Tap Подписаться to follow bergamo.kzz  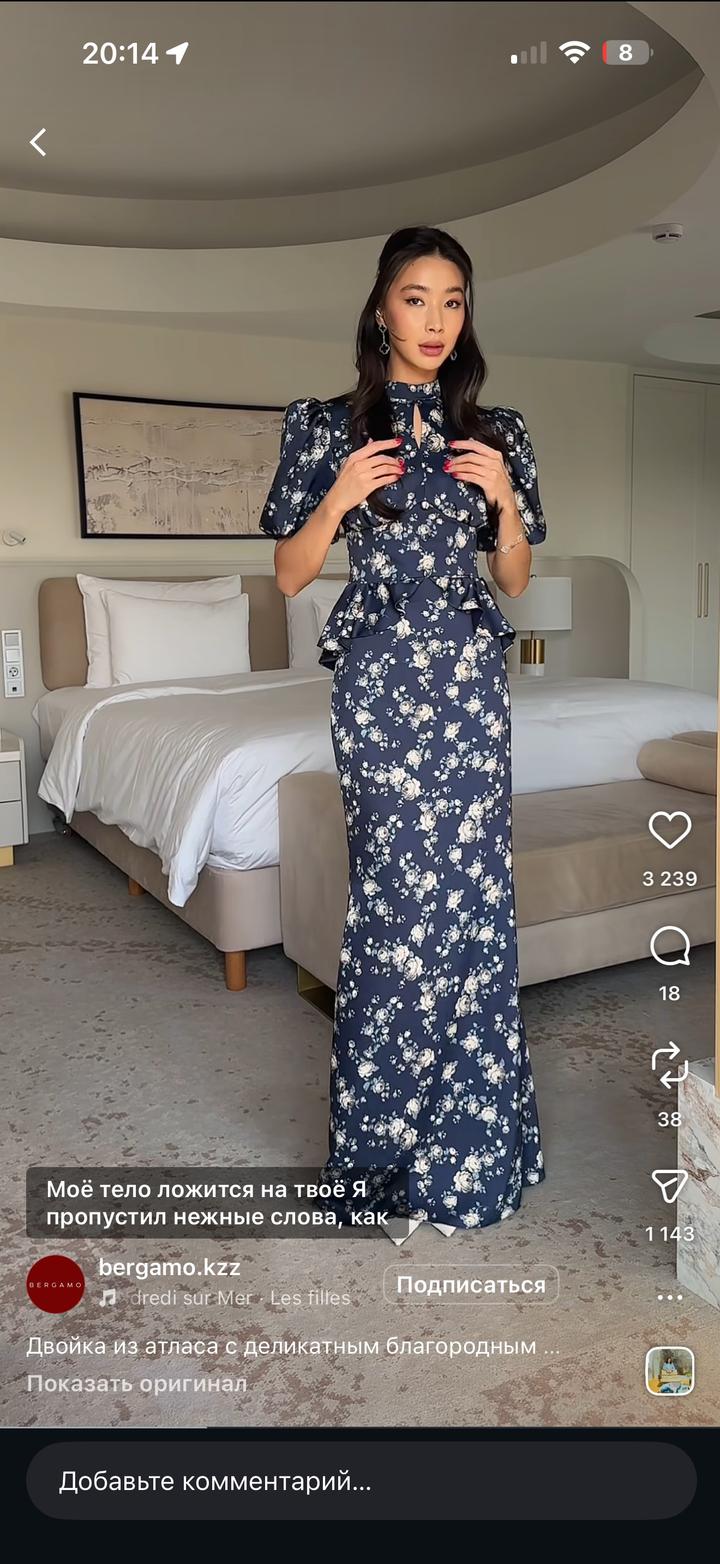pos(471,1285)
